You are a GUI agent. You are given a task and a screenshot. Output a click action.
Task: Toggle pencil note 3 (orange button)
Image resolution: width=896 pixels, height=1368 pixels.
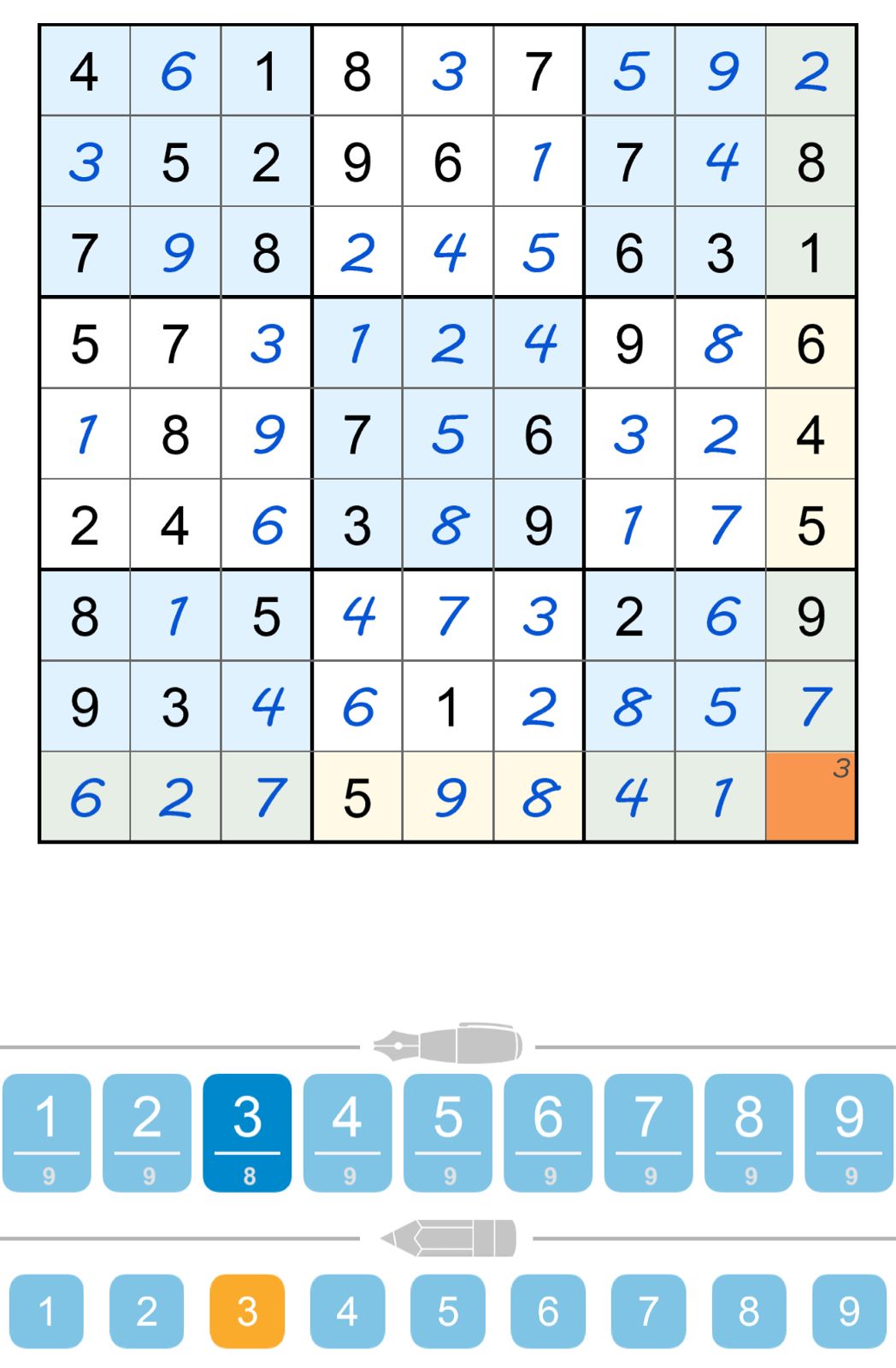[x=247, y=1311]
